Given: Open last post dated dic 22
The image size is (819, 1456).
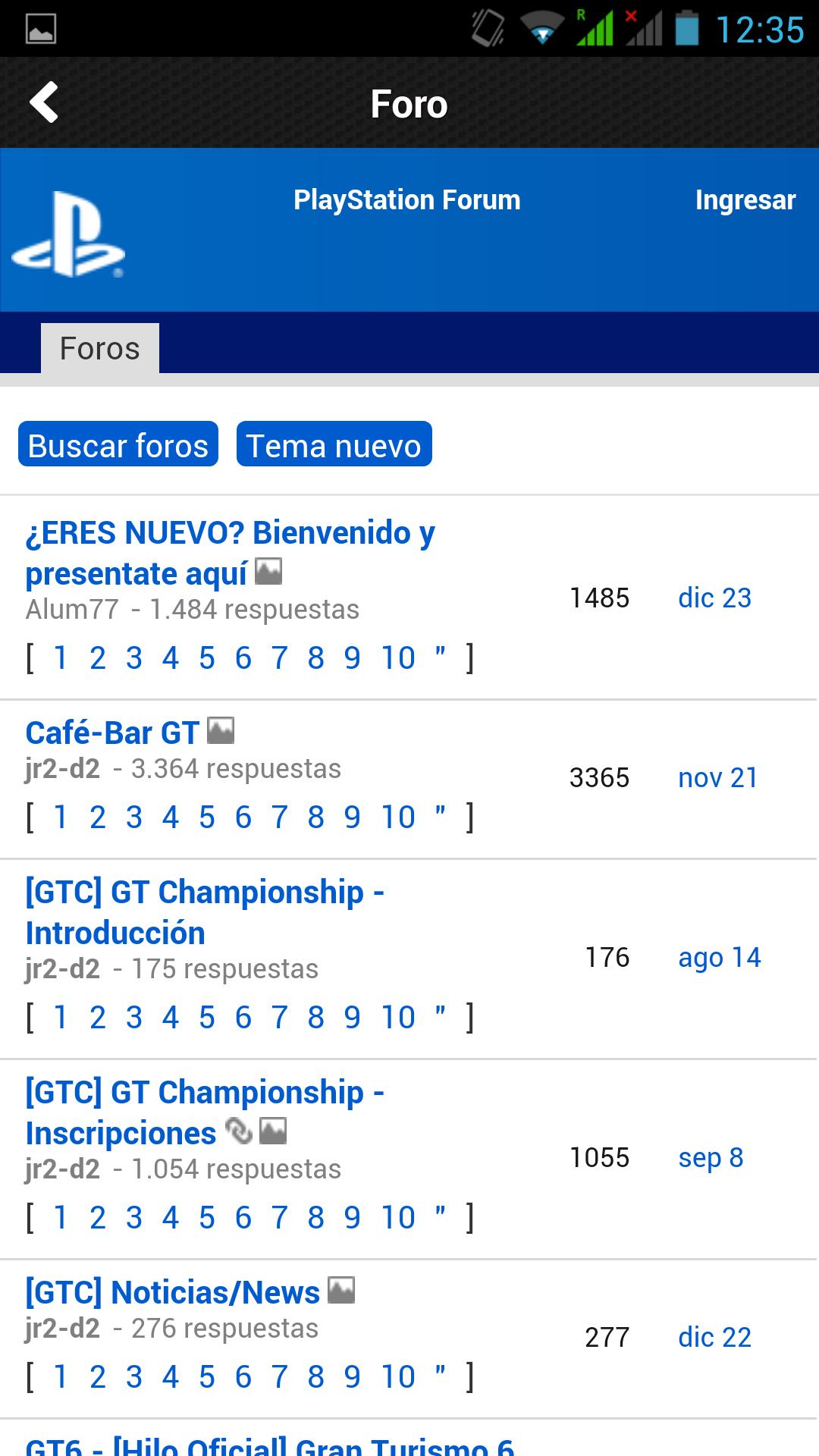Looking at the screenshot, I should point(714,1337).
